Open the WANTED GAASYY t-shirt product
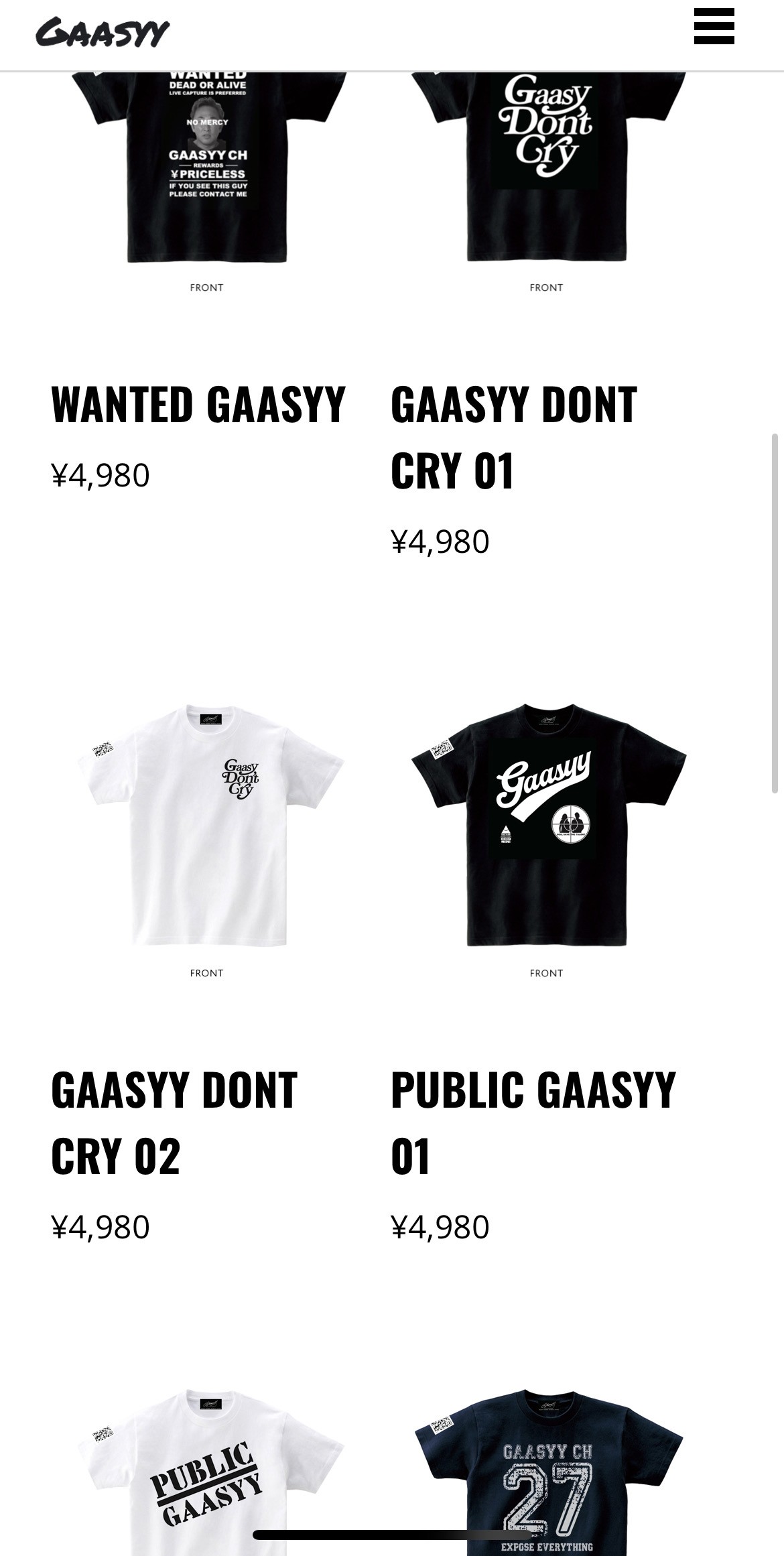Image resolution: width=784 pixels, height=1556 pixels. click(x=207, y=168)
